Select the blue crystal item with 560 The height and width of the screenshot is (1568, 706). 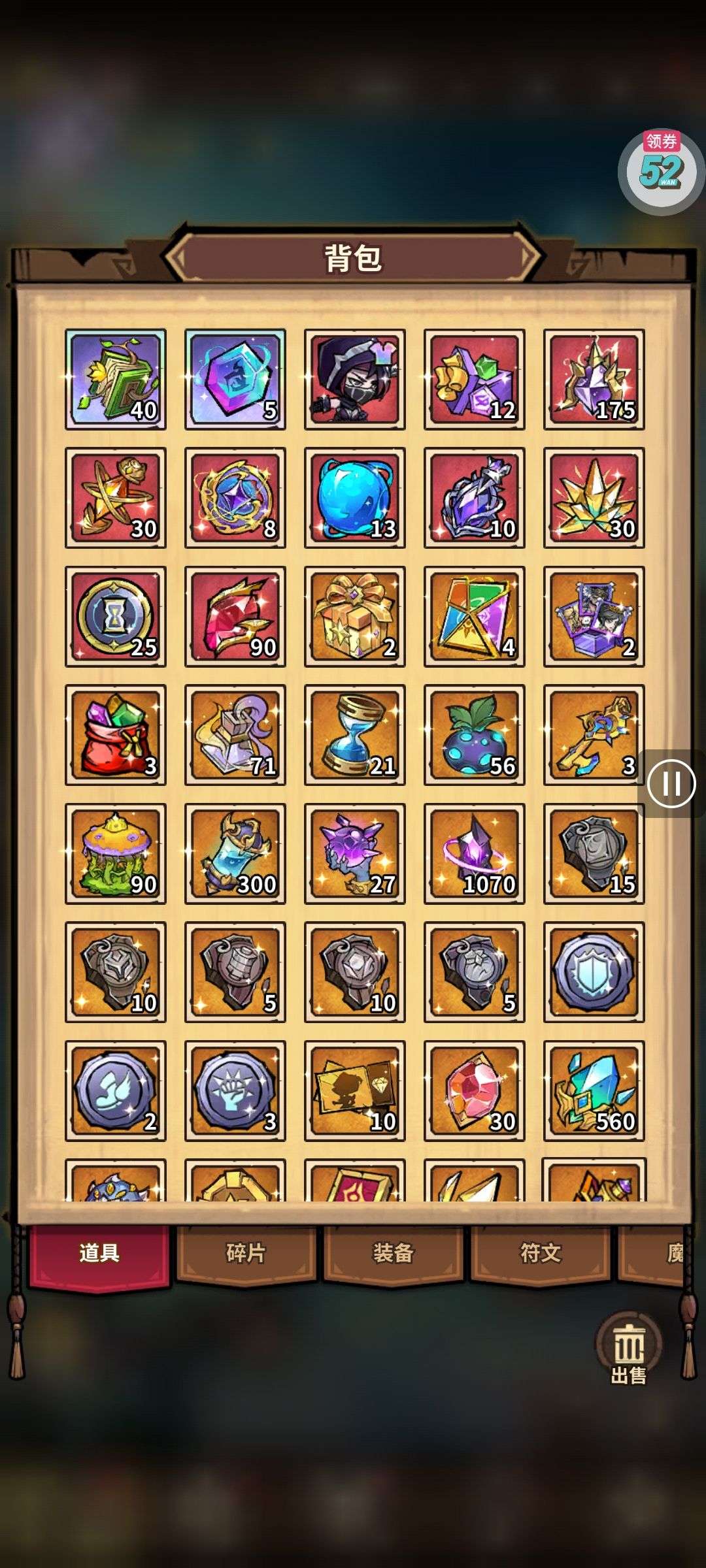(x=594, y=1090)
